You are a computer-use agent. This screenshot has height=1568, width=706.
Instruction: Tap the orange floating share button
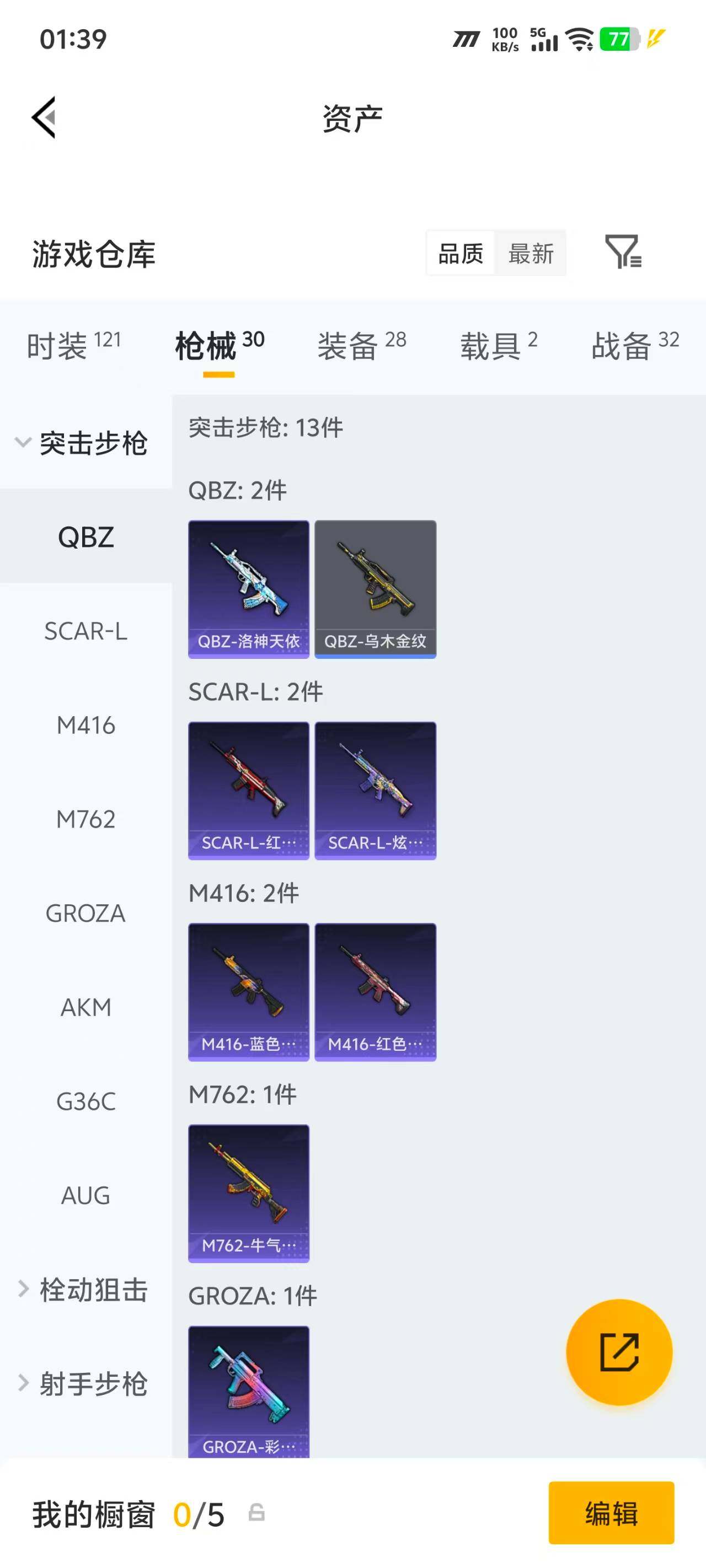[619, 1352]
